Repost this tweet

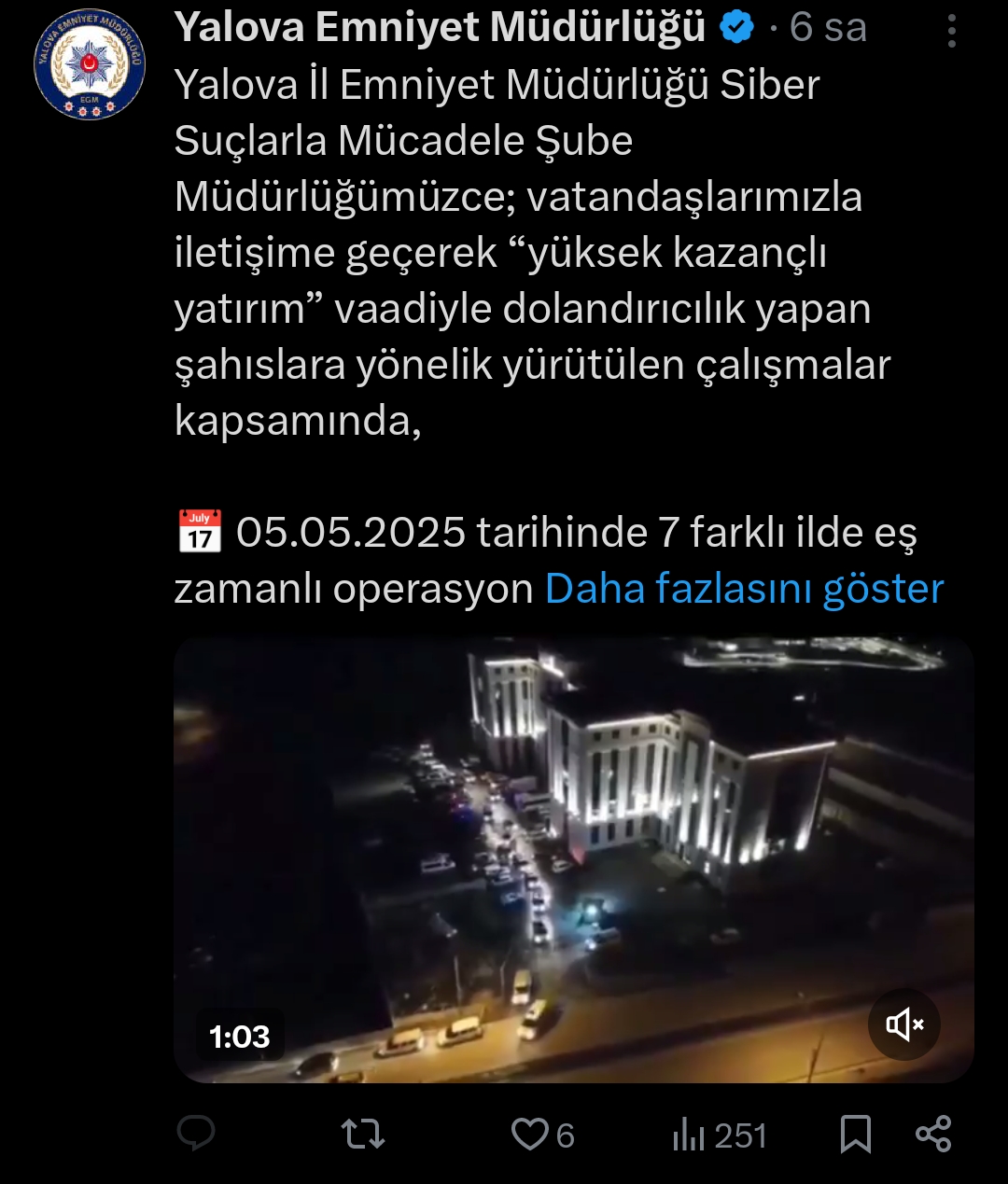(362, 1134)
